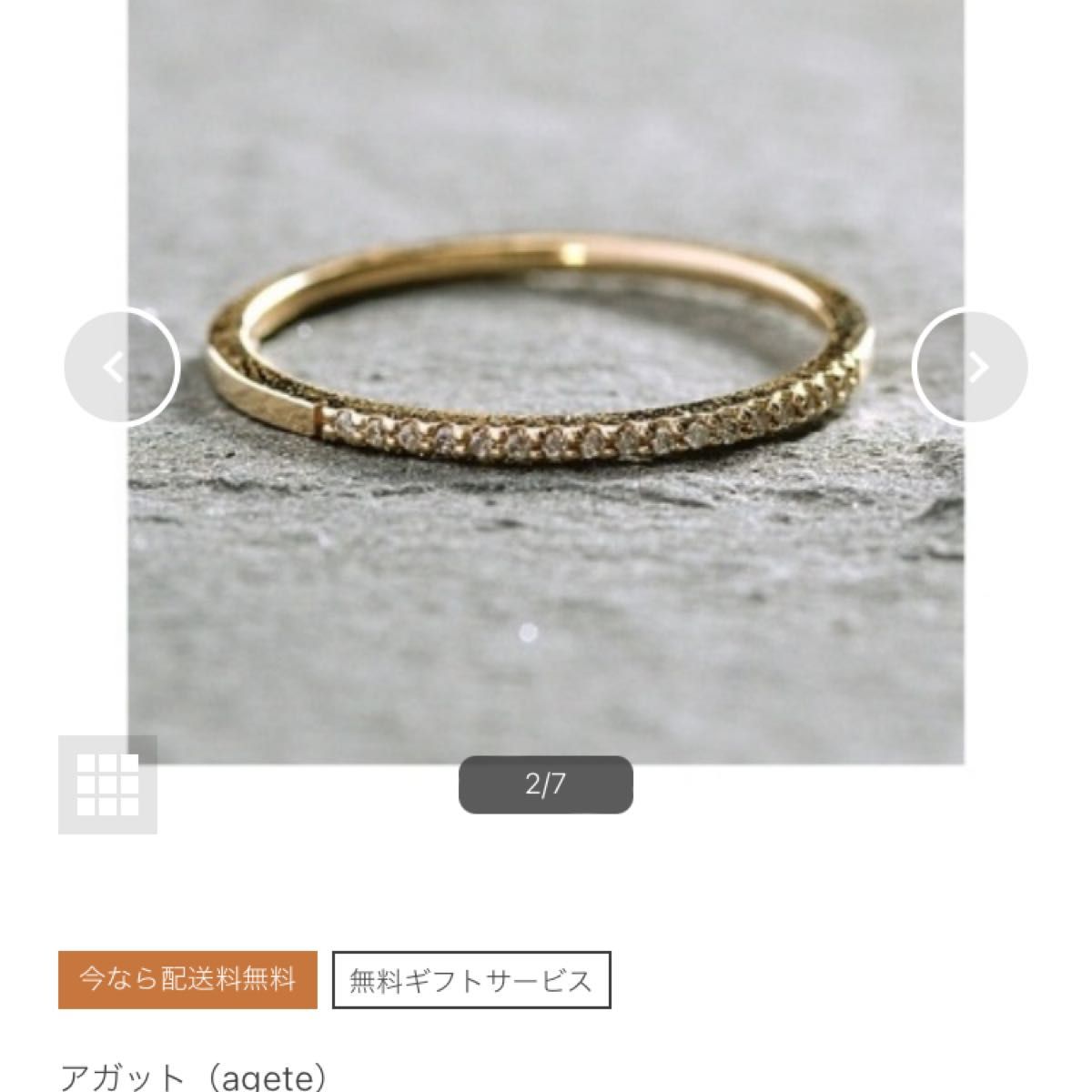Tap the 今なら配送料無料 badge
Screen dimensions: 1092x1092
[x=187, y=980]
